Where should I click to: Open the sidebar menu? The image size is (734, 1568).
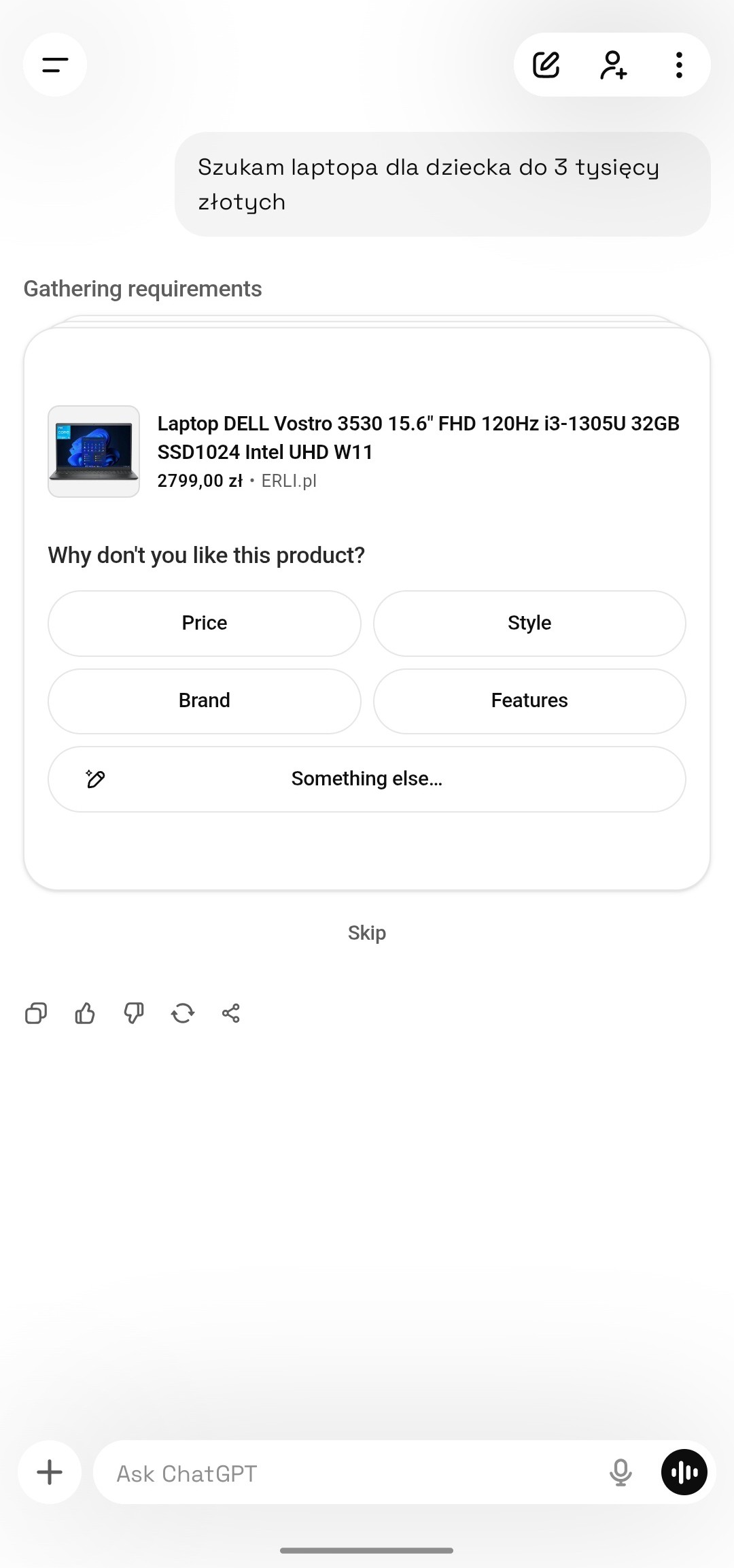tap(55, 65)
